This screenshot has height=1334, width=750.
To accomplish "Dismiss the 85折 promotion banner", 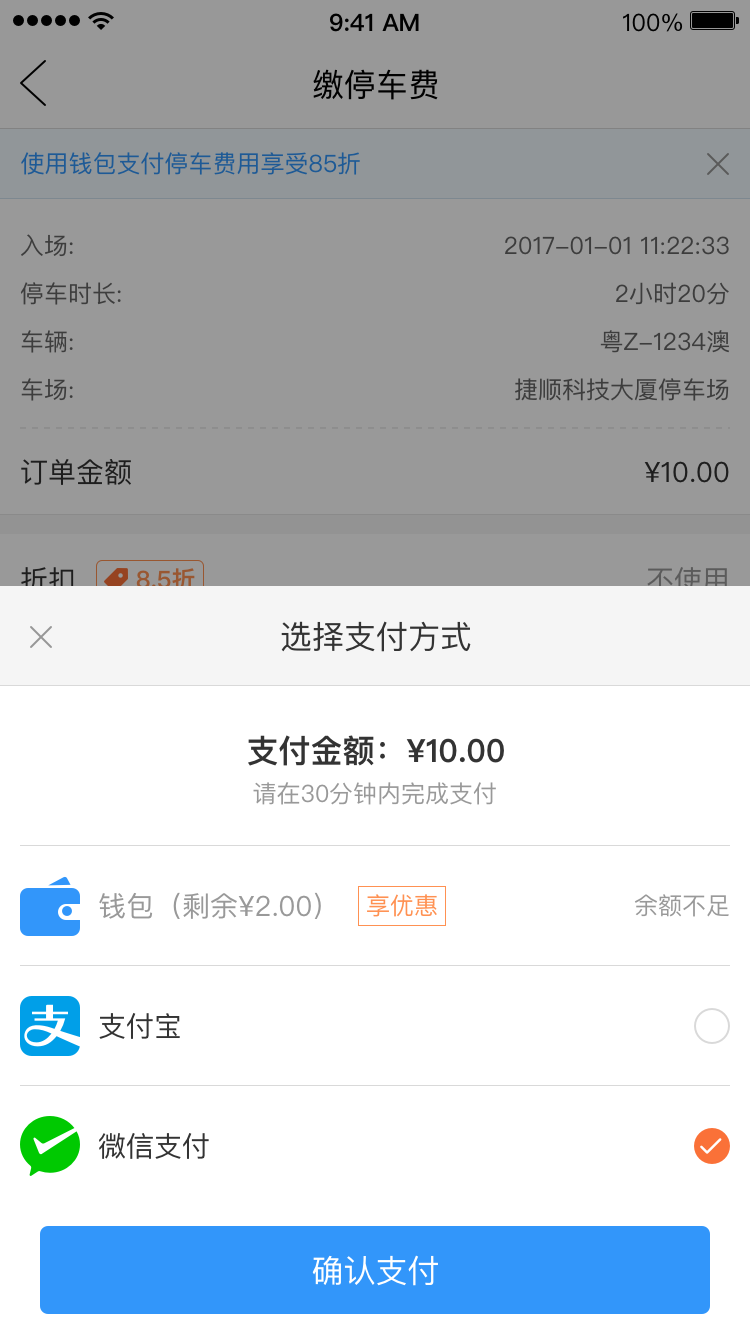I will tap(717, 163).
